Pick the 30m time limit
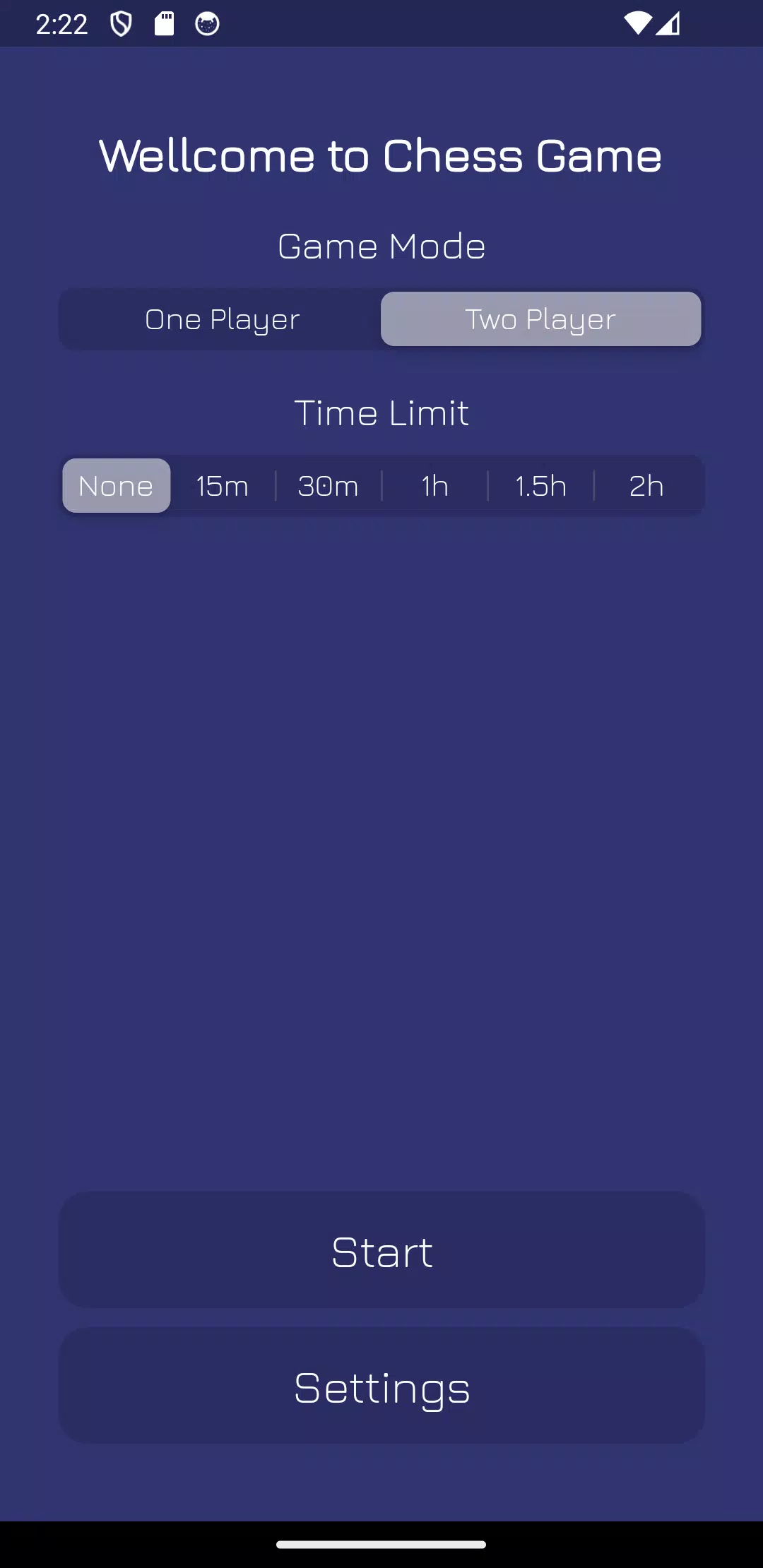 tap(329, 486)
